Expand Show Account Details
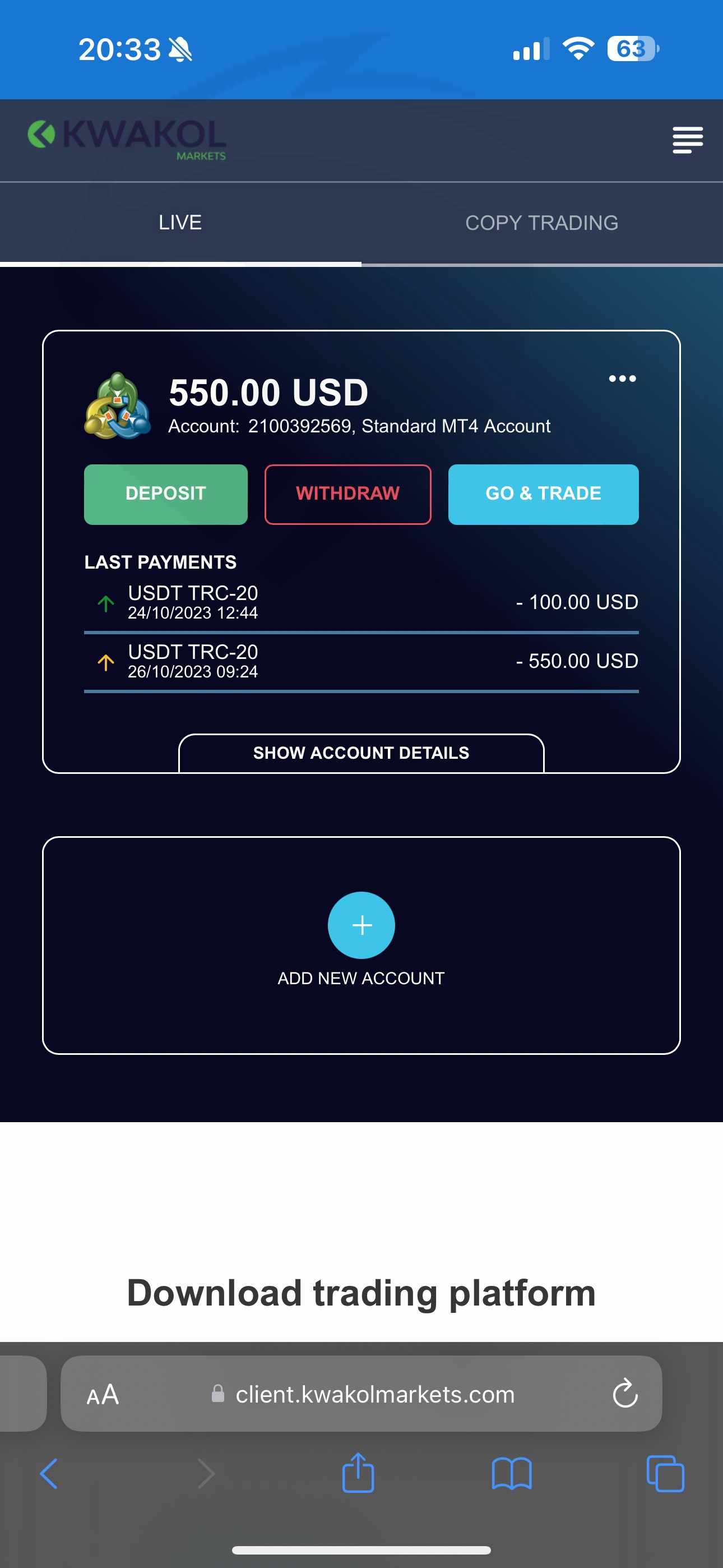 [x=361, y=753]
